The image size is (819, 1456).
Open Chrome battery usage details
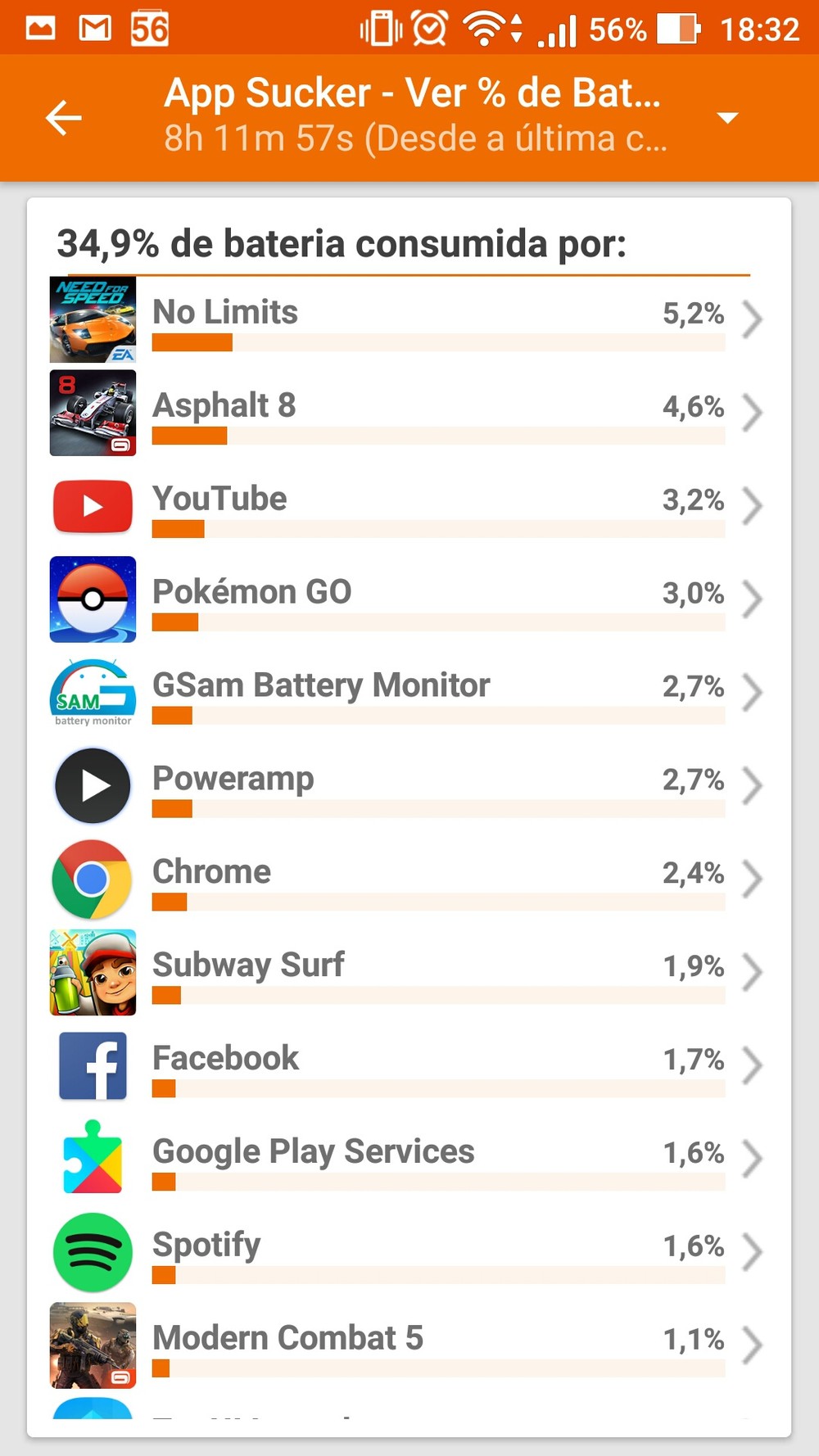click(409, 879)
